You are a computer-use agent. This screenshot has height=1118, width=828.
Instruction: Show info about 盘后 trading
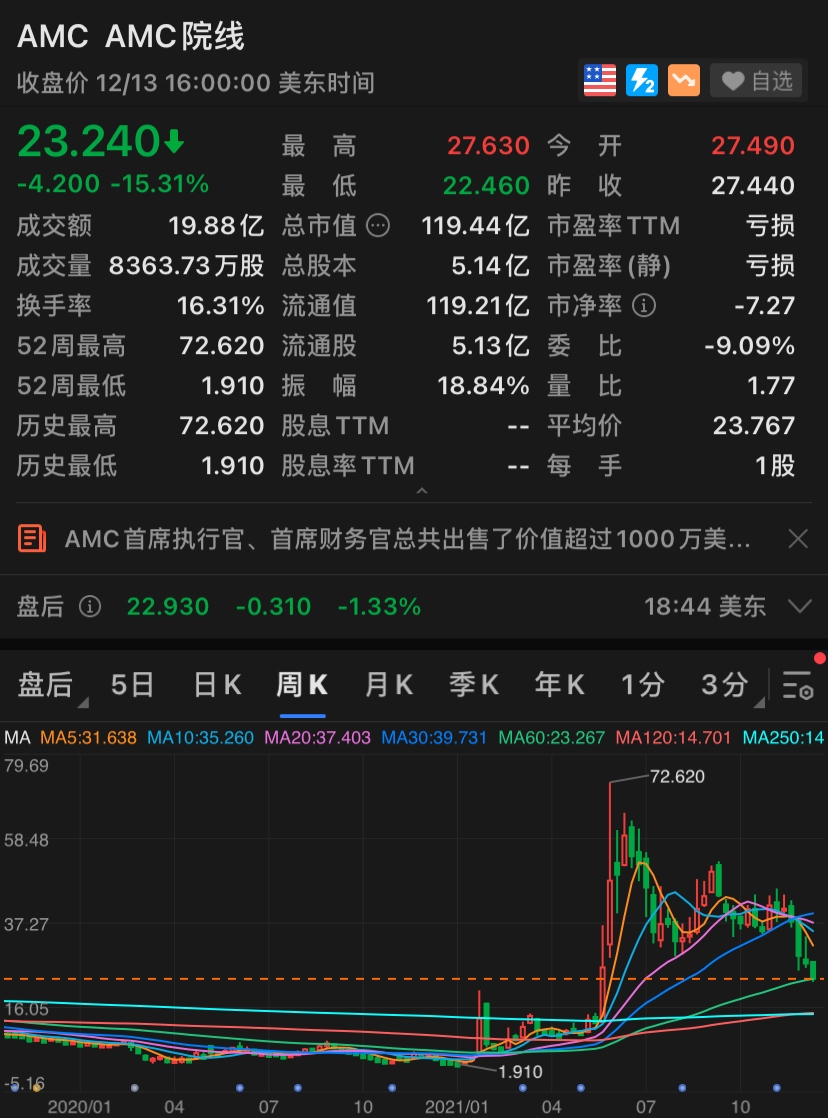pyautogui.click(x=90, y=606)
